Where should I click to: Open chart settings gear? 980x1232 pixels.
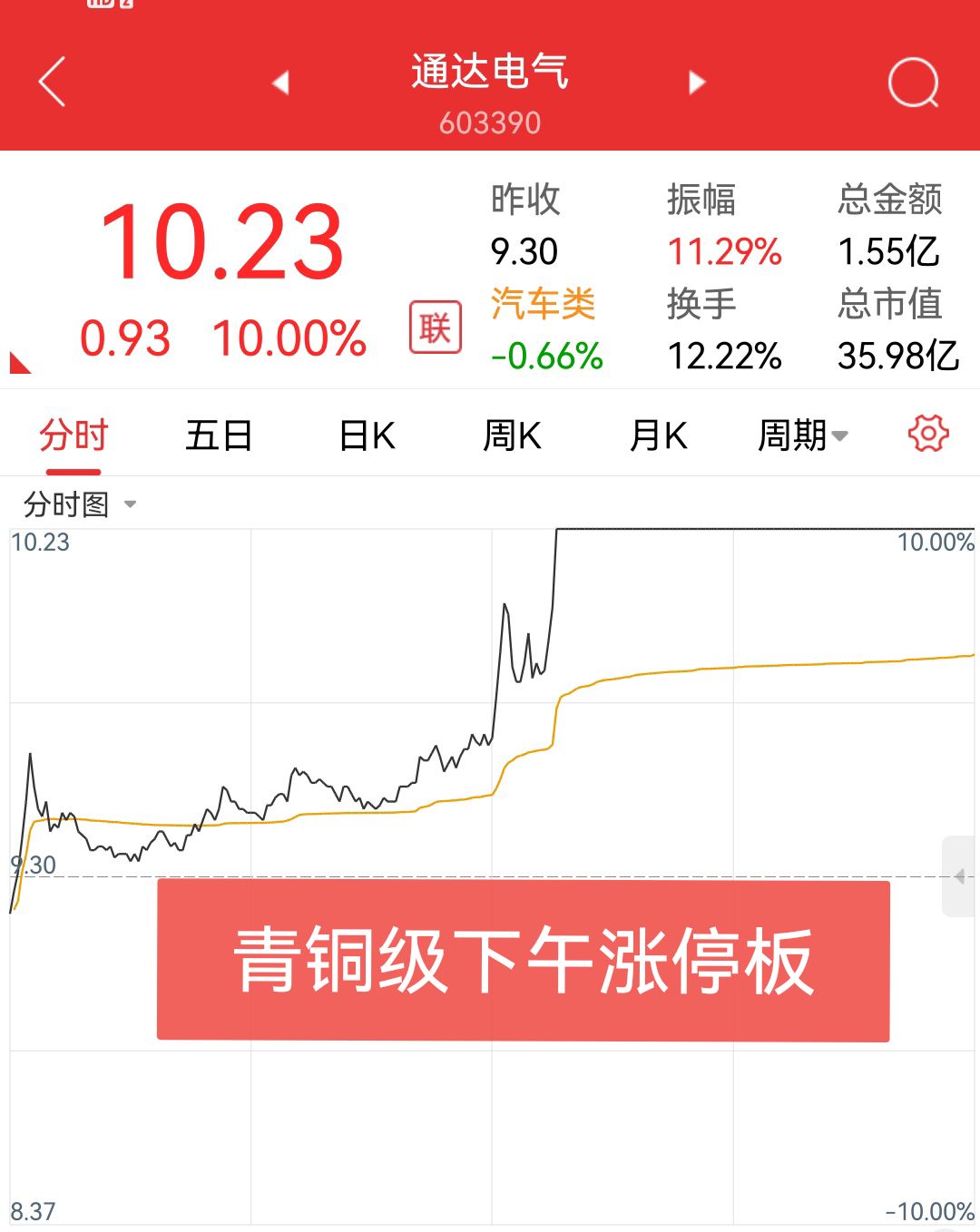(927, 435)
